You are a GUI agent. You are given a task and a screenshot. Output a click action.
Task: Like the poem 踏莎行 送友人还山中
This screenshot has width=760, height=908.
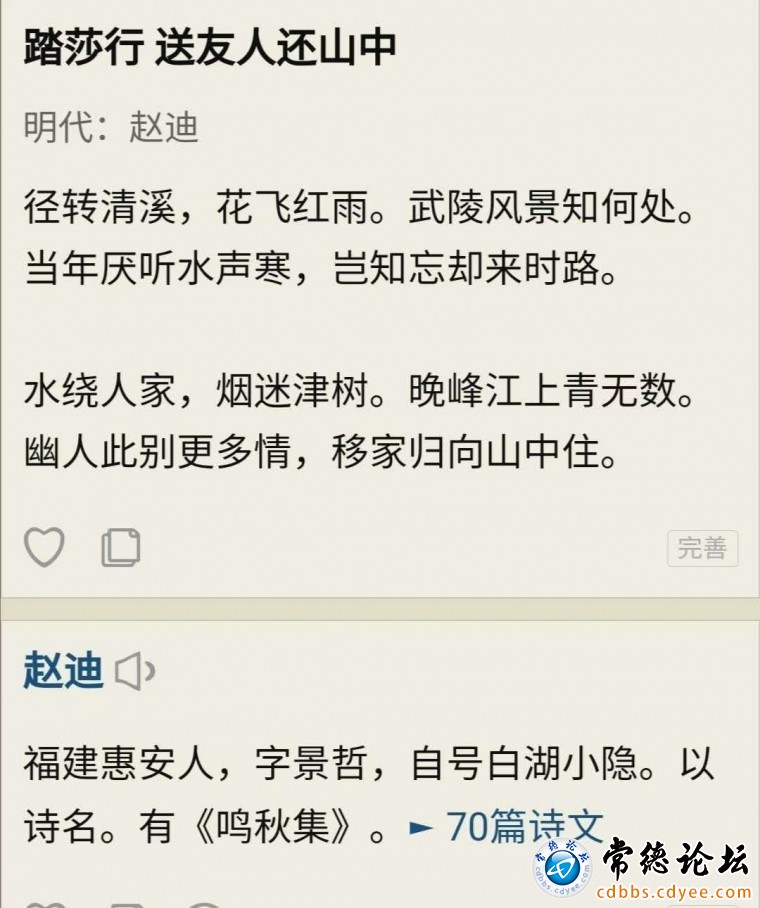44,547
